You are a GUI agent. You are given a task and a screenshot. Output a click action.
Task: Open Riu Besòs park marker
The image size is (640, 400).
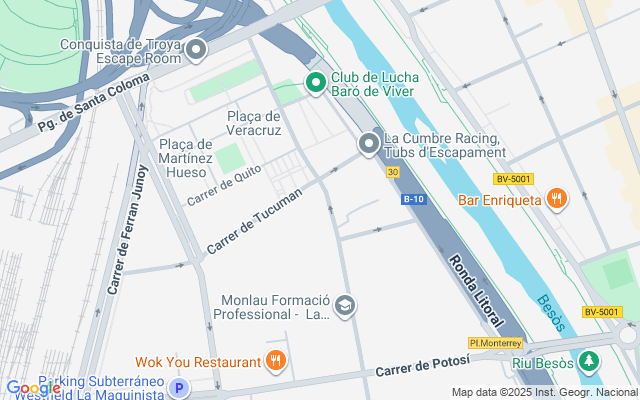point(590,360)
